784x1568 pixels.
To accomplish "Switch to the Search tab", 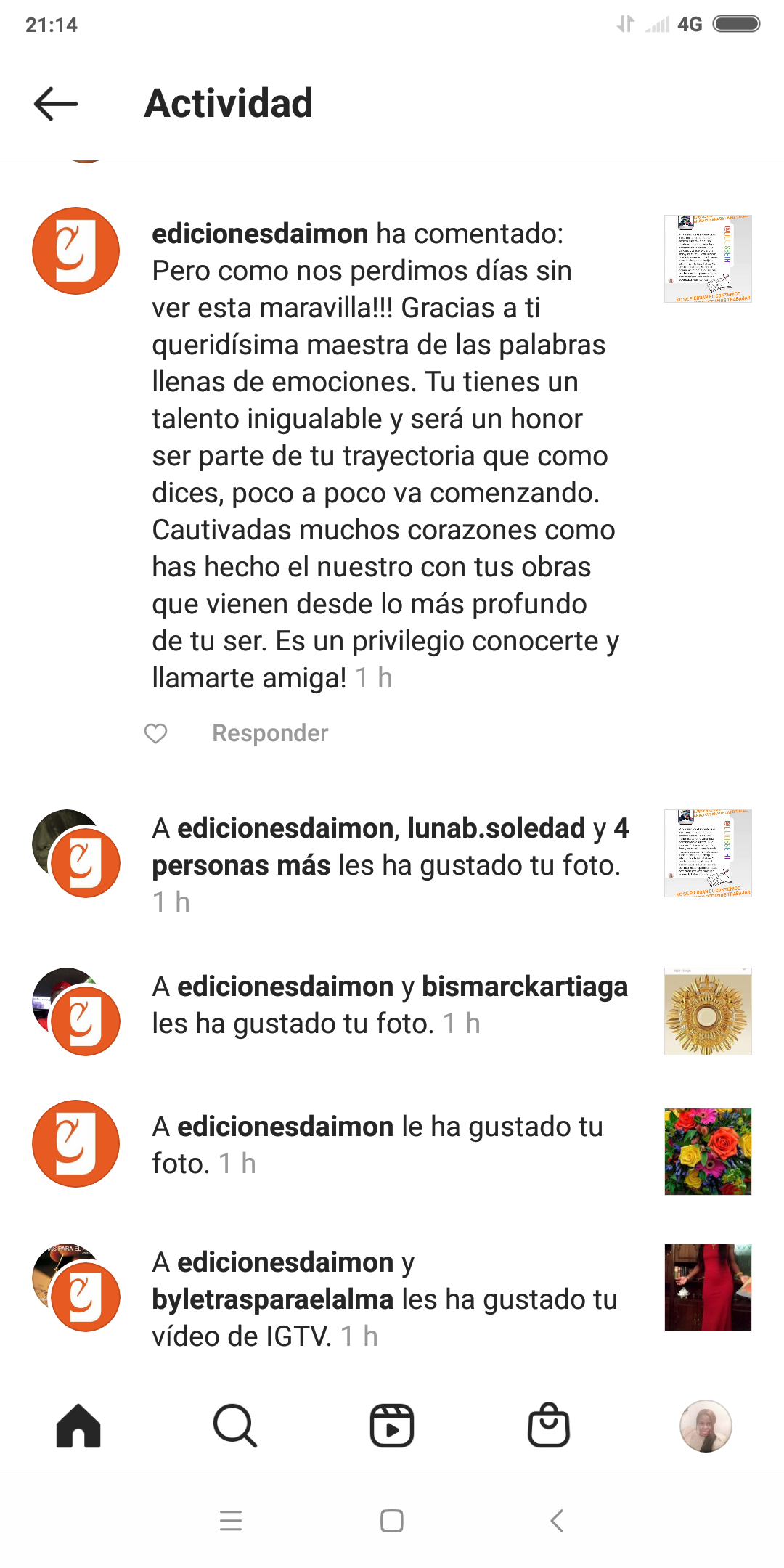I will point(234,1426).
